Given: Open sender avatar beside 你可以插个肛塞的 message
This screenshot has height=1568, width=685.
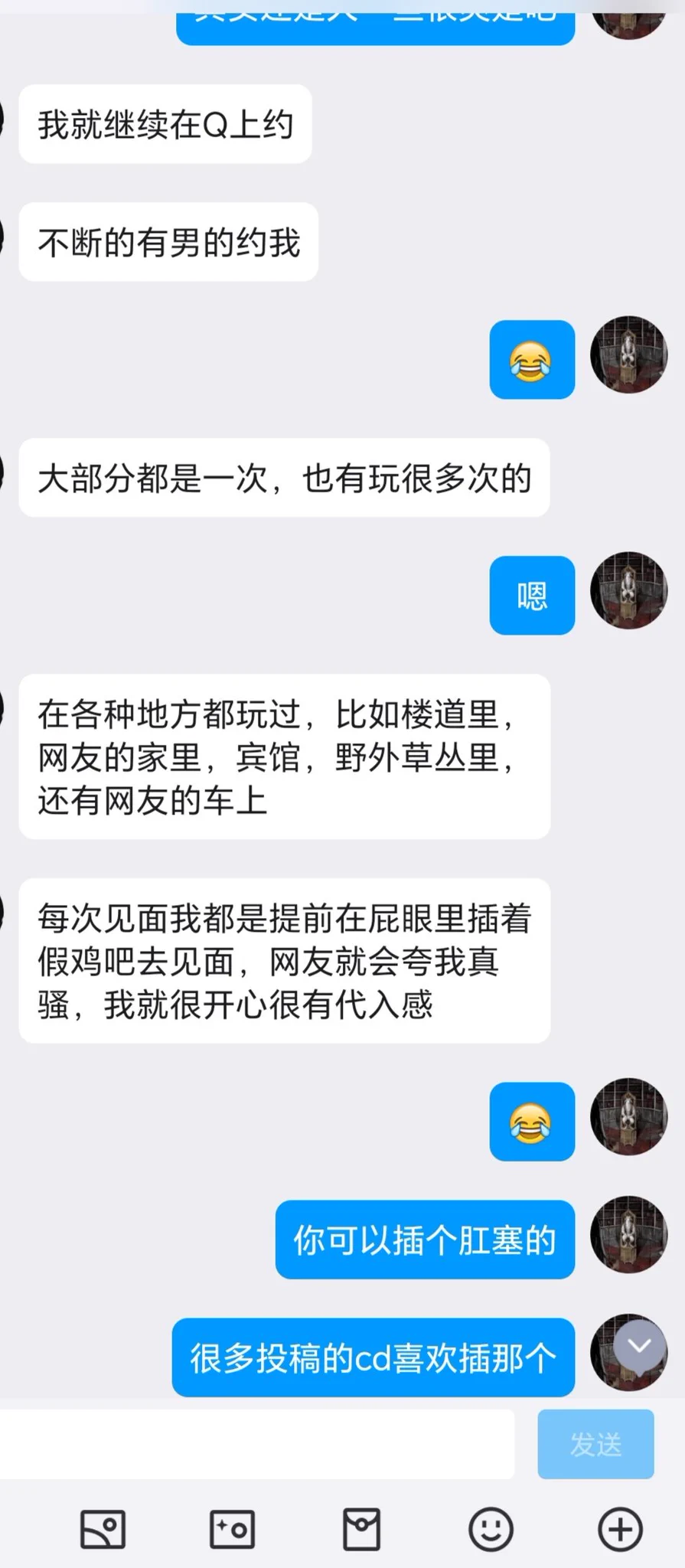Looking at the screenshot, I should pyautogui.click(x=628, y=1235).
